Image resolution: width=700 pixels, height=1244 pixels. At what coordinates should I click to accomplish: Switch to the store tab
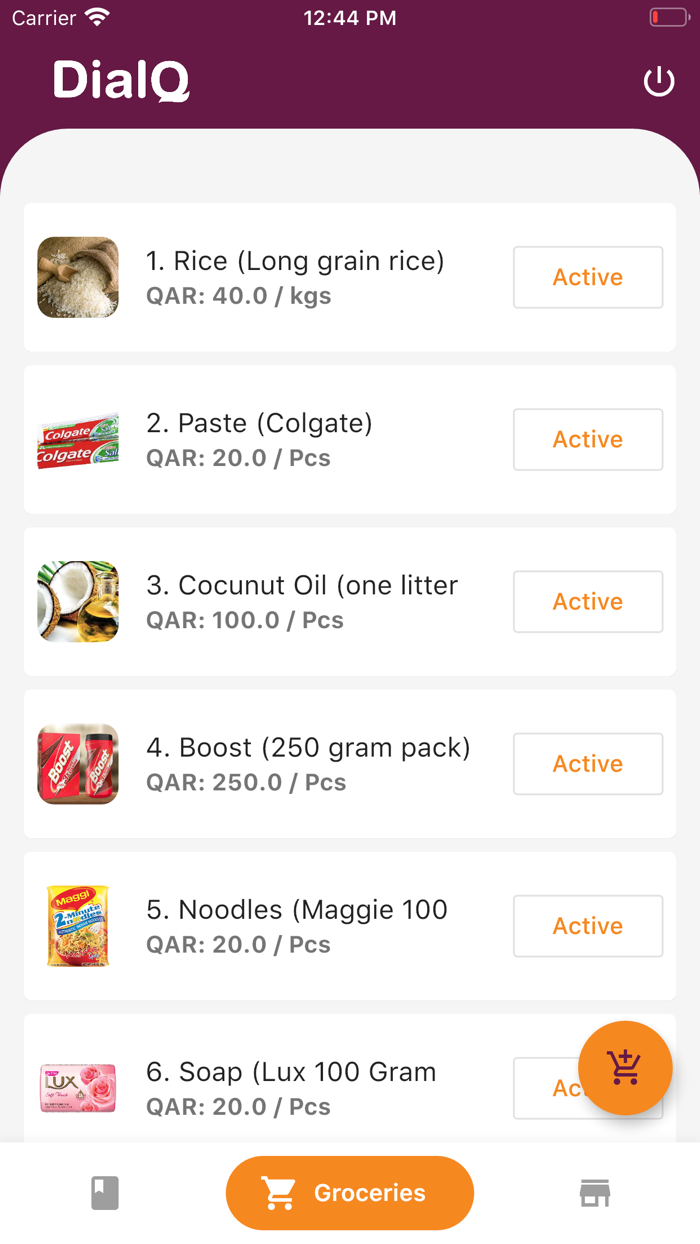tap(595, 1192)
